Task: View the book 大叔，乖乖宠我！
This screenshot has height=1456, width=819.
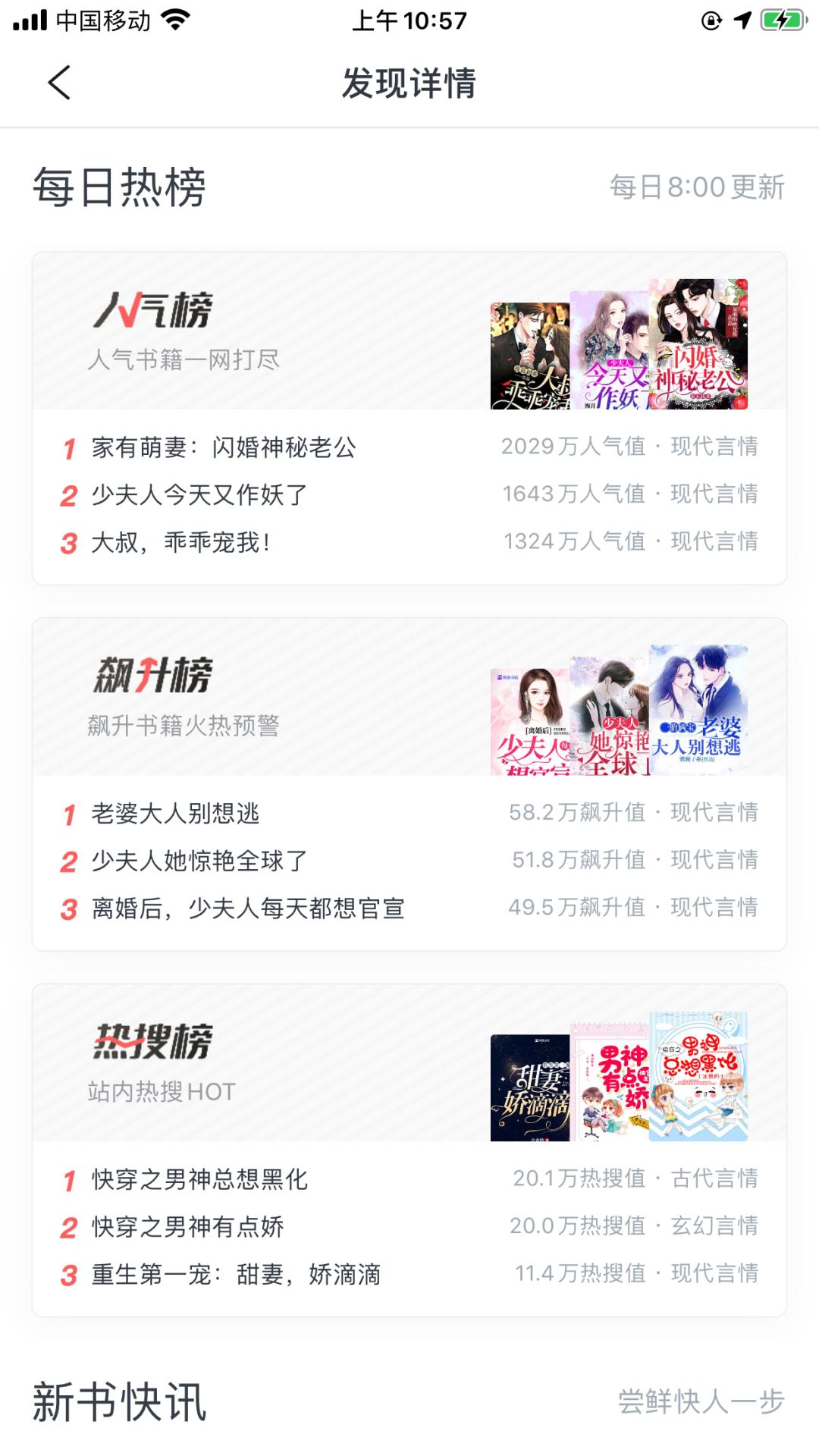Action: (x=180, y=543)
